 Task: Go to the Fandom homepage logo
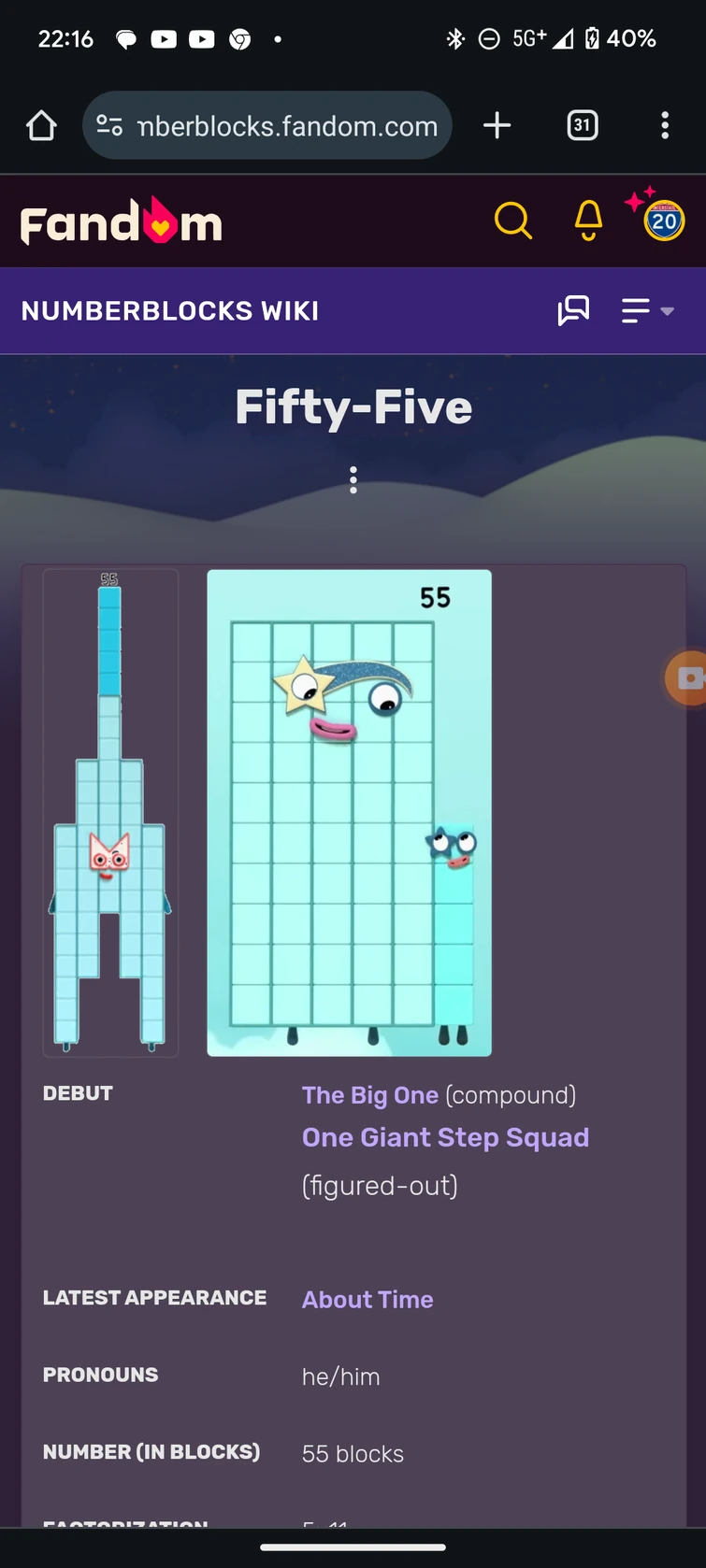pos(122,221)
